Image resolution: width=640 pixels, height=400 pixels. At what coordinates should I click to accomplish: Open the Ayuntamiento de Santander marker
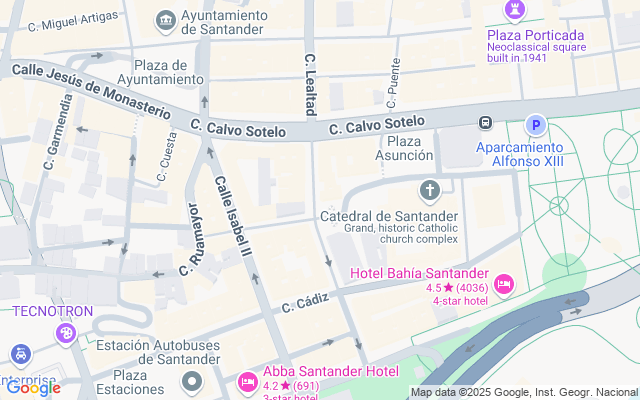pyautogui.click(x=165, y=19)
